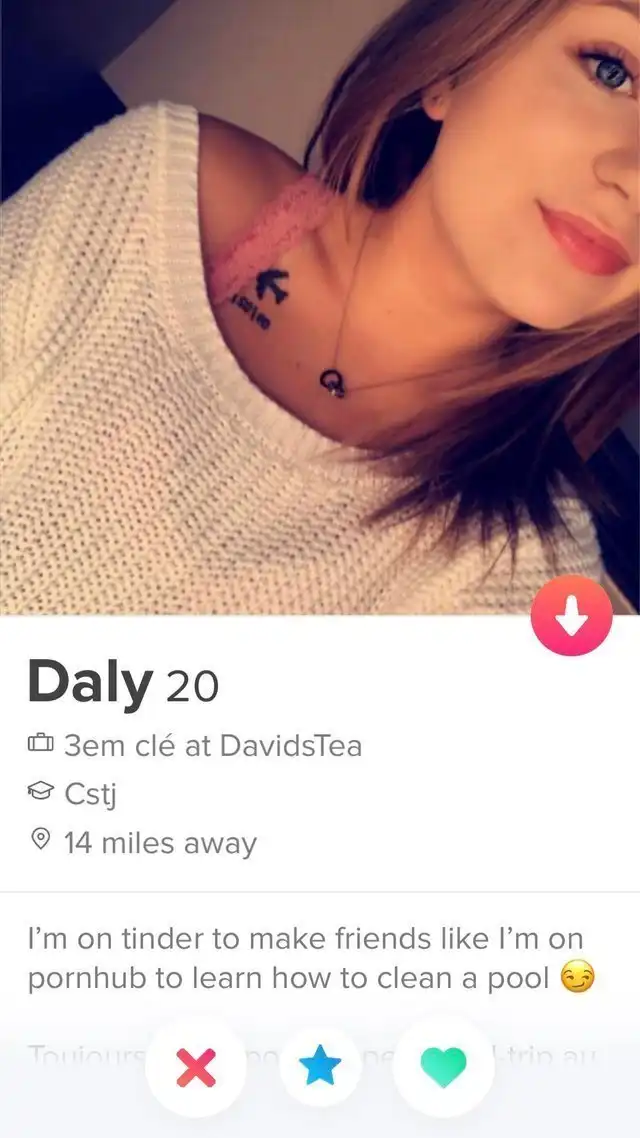
Task: Collapse profile with the down arrow button
Action: coord(572,617)
